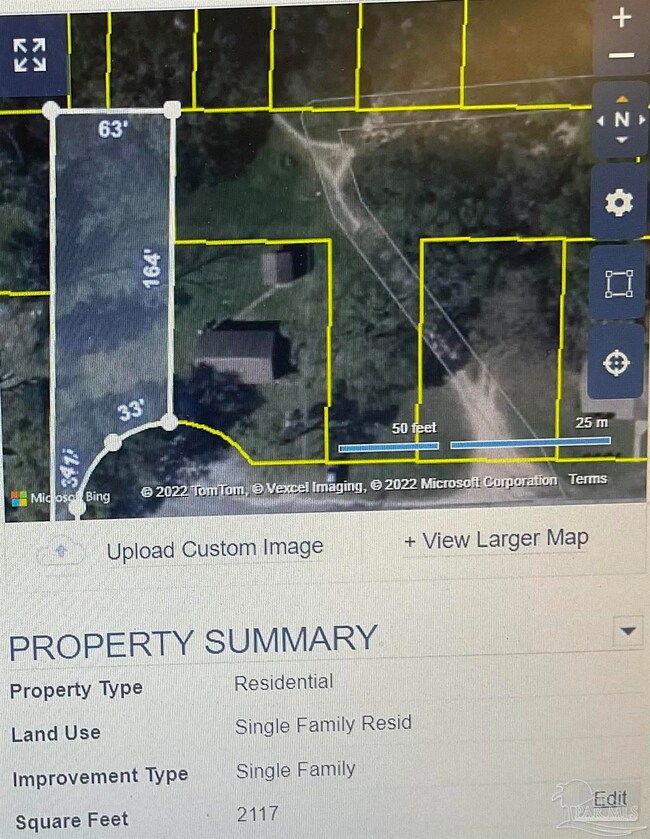The width and height of the screenshot is (650, 839).
Task: Open View Larger Map
Action: point(496,540)
